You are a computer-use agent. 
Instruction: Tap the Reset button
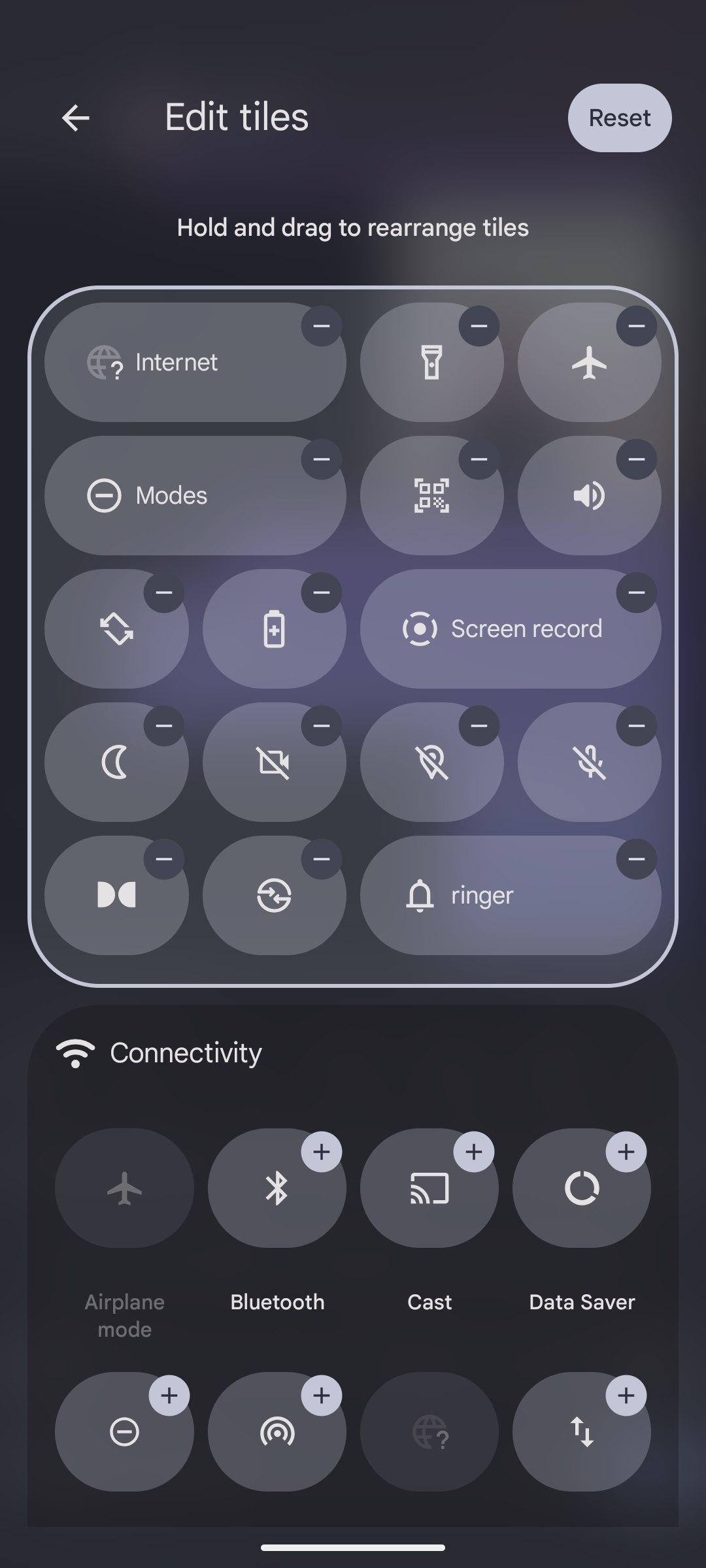coord(619,118)
